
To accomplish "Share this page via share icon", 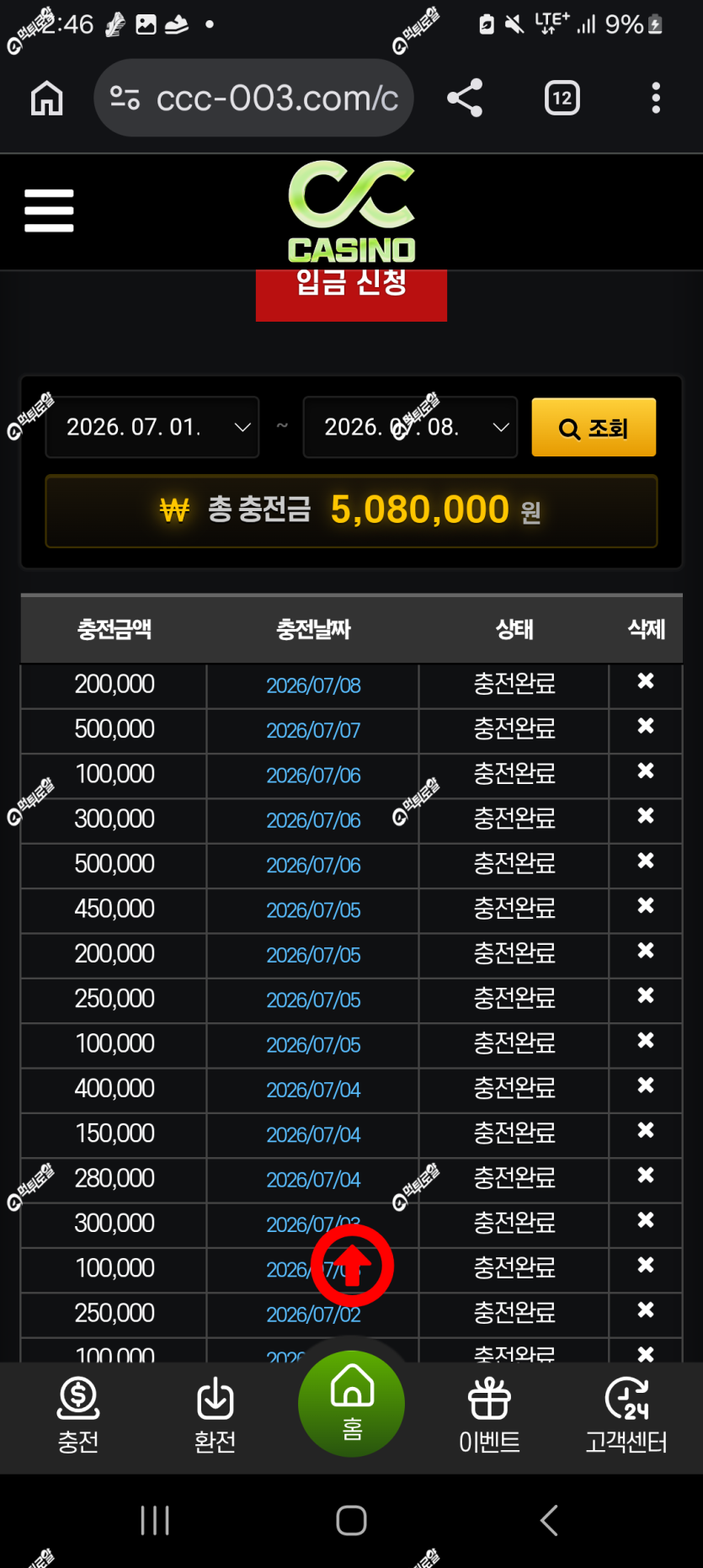I will (465, 99).
